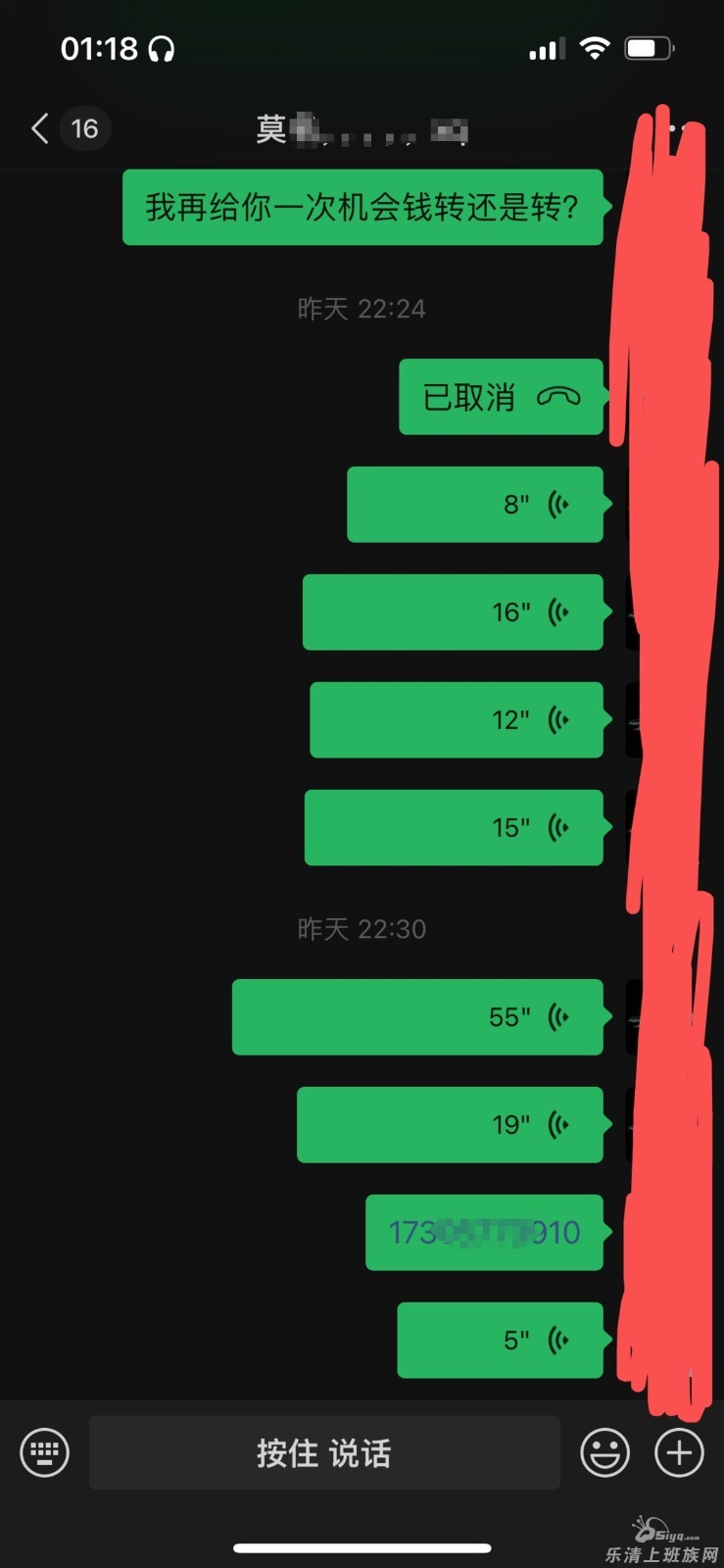The width and height of the screenshot is (724, 1568).
Task: Tap the 按住 说话 hold-to-talk button
Action: 324,1452
